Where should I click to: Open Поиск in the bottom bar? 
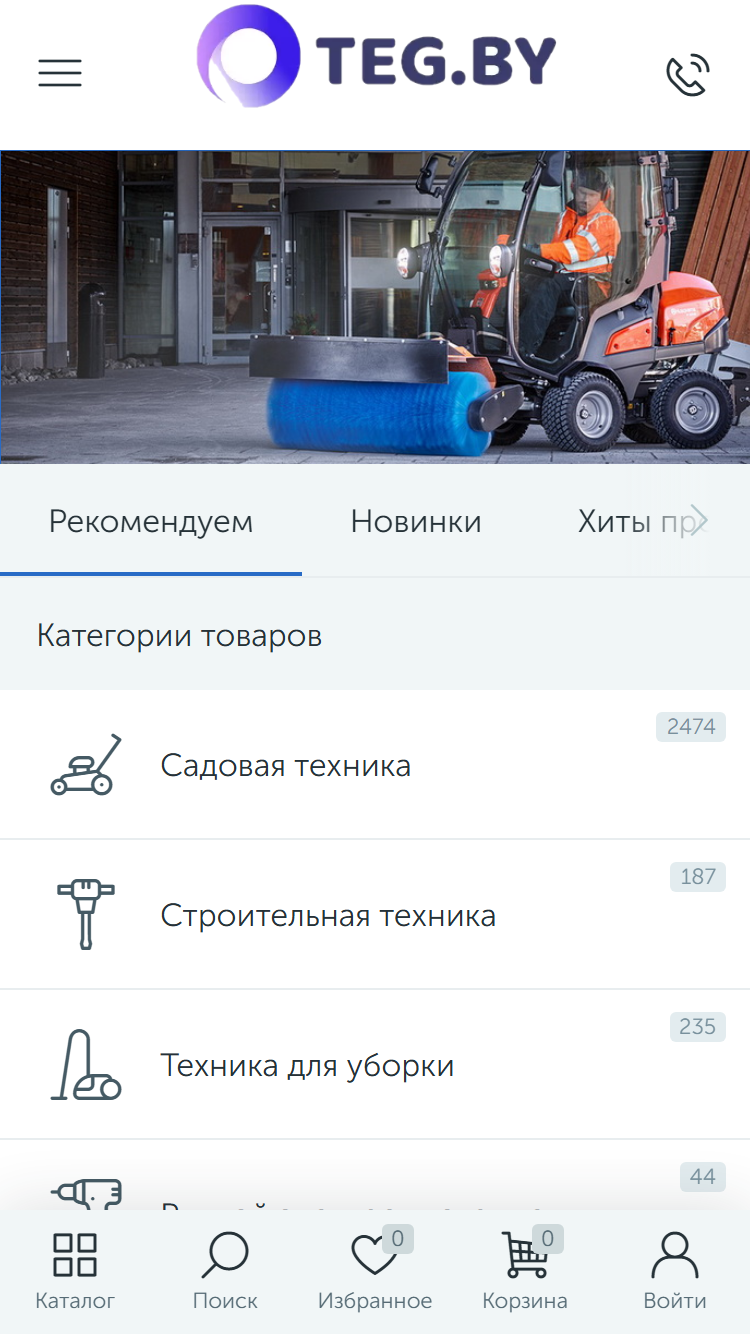pos(225,1271)
